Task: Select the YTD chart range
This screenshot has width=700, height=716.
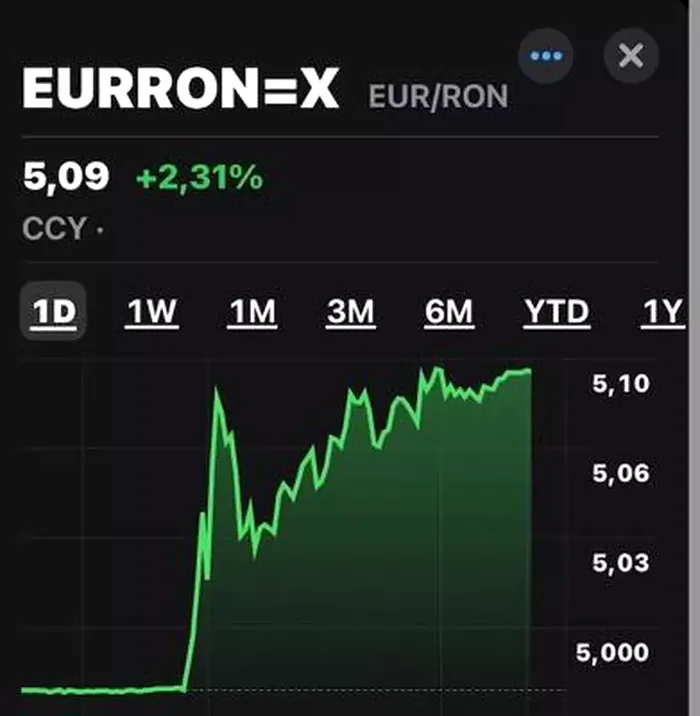Action: (557, 313)
